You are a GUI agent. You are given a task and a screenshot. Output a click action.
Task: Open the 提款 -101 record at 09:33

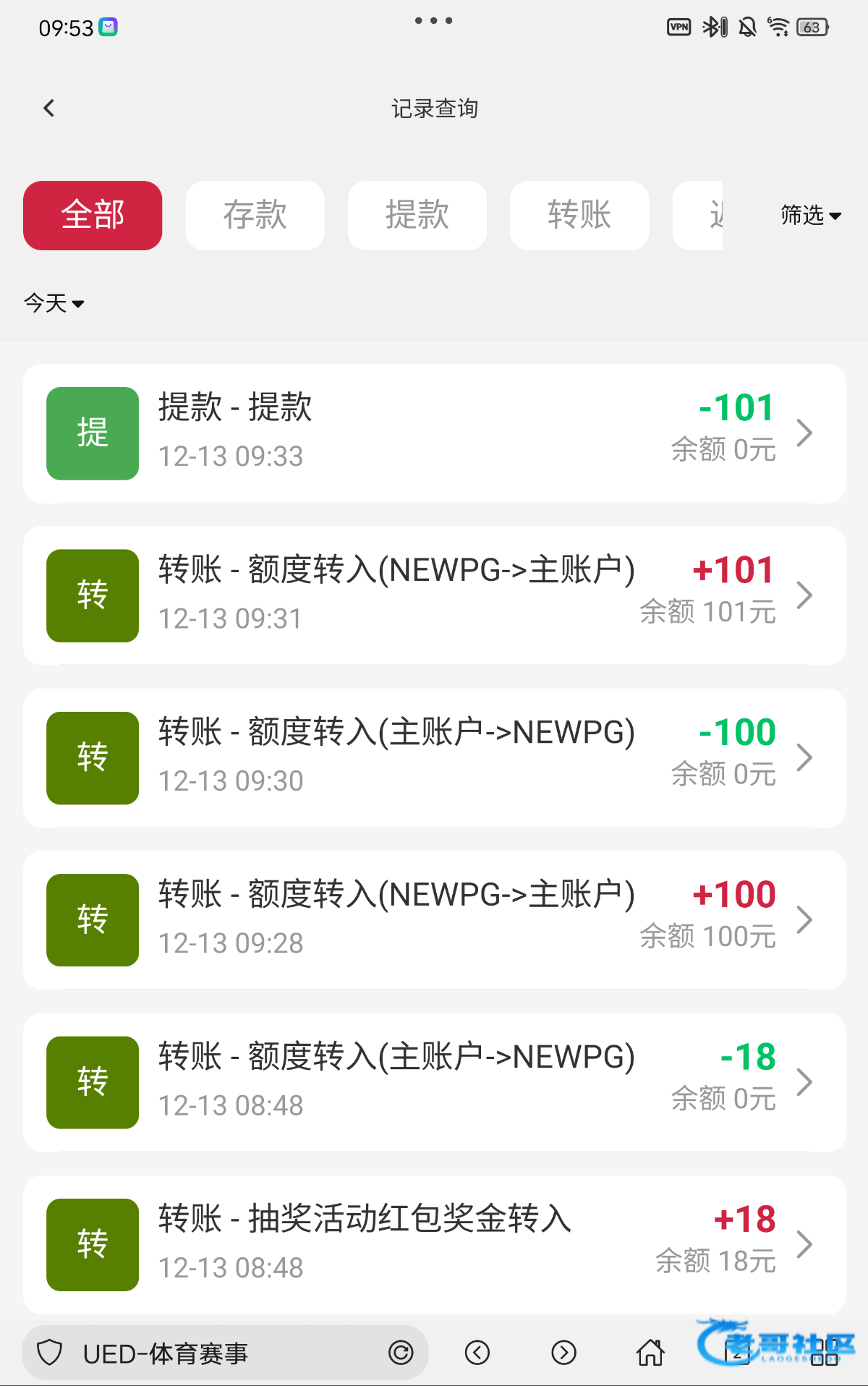[x=434, y=433]
